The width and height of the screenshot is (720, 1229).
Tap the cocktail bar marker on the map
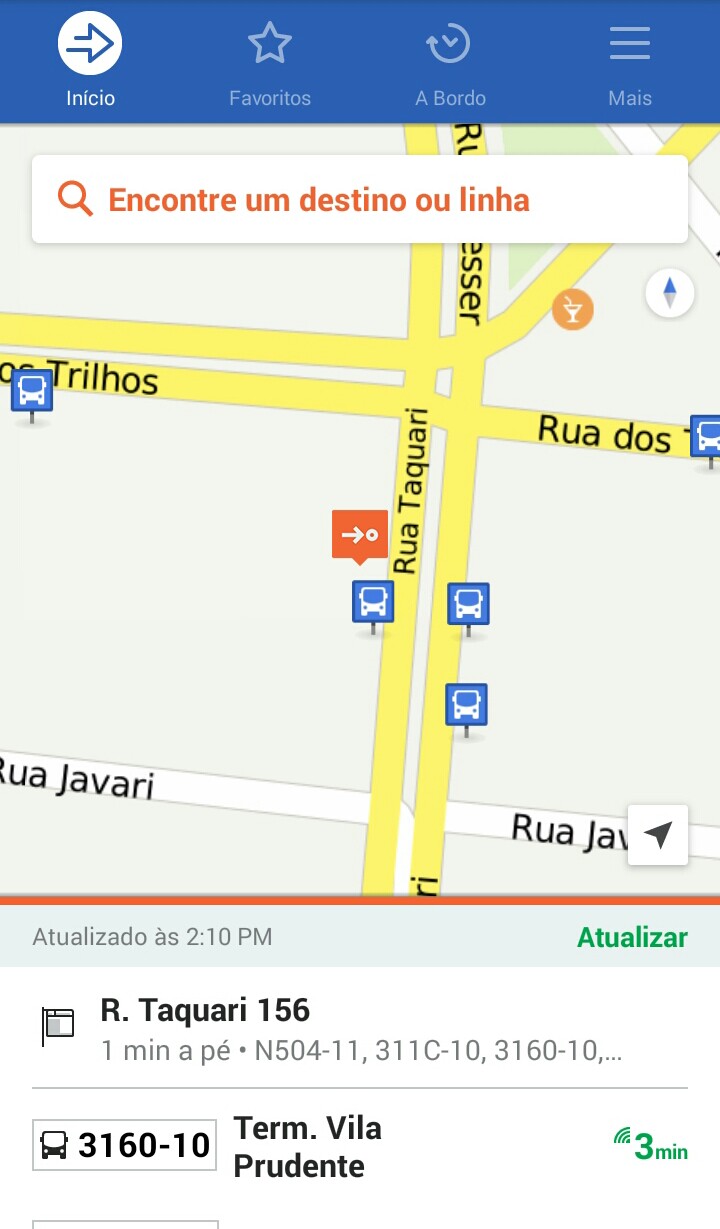point(573,310)
